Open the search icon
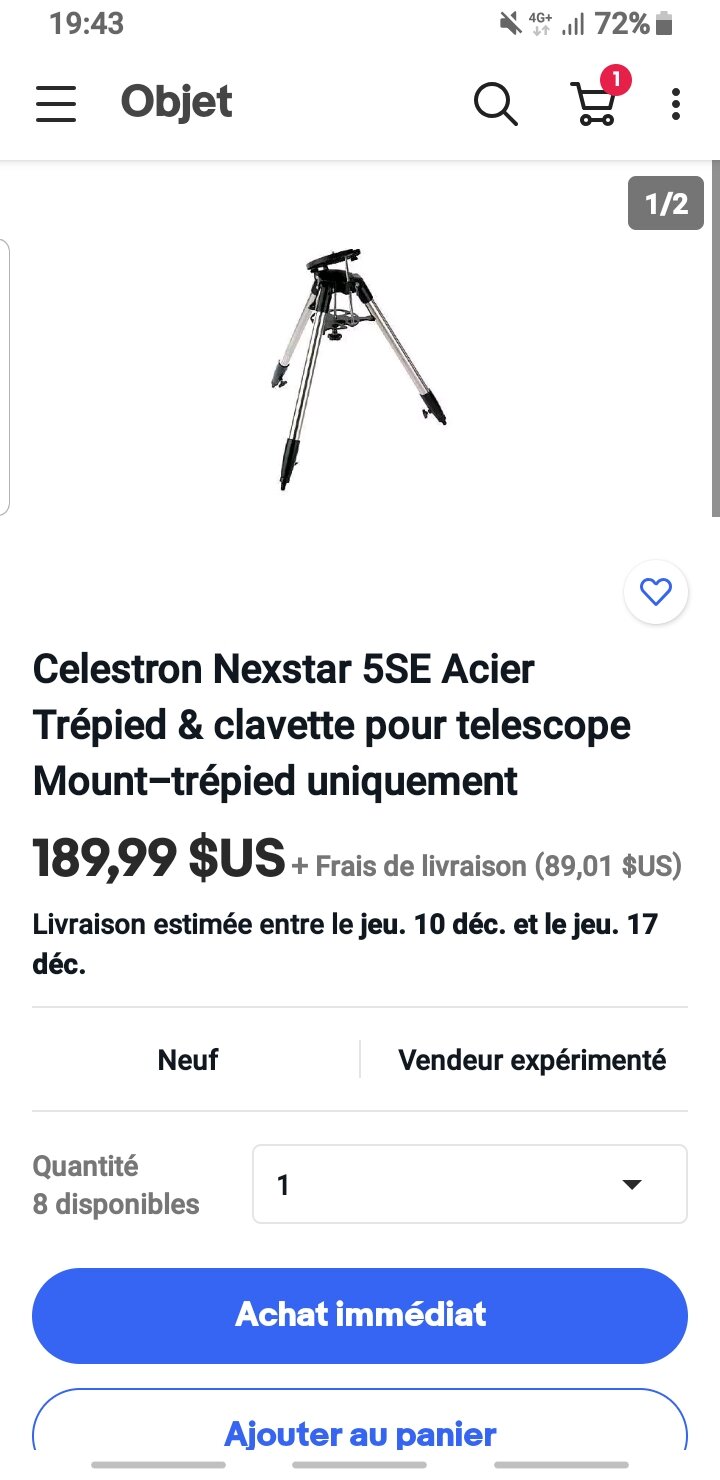This screenshot has width=720, height=1480. [x=495, y=103]
